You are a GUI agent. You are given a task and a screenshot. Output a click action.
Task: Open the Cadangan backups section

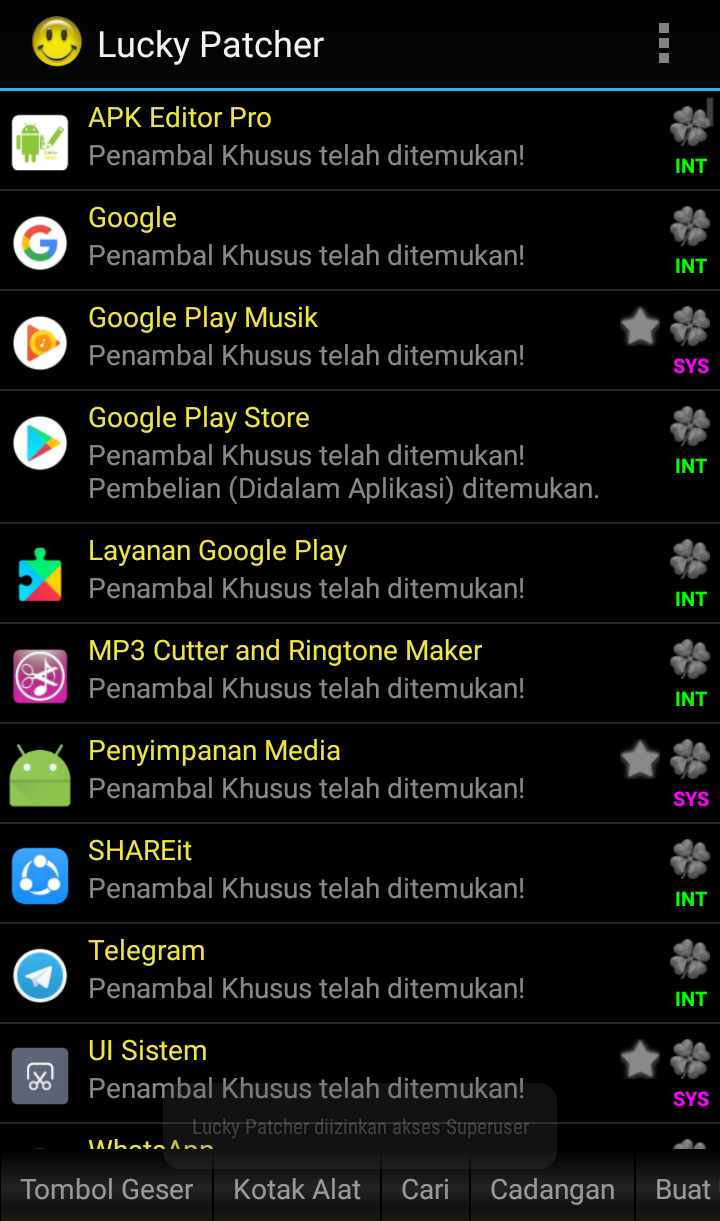(552, 1189)
